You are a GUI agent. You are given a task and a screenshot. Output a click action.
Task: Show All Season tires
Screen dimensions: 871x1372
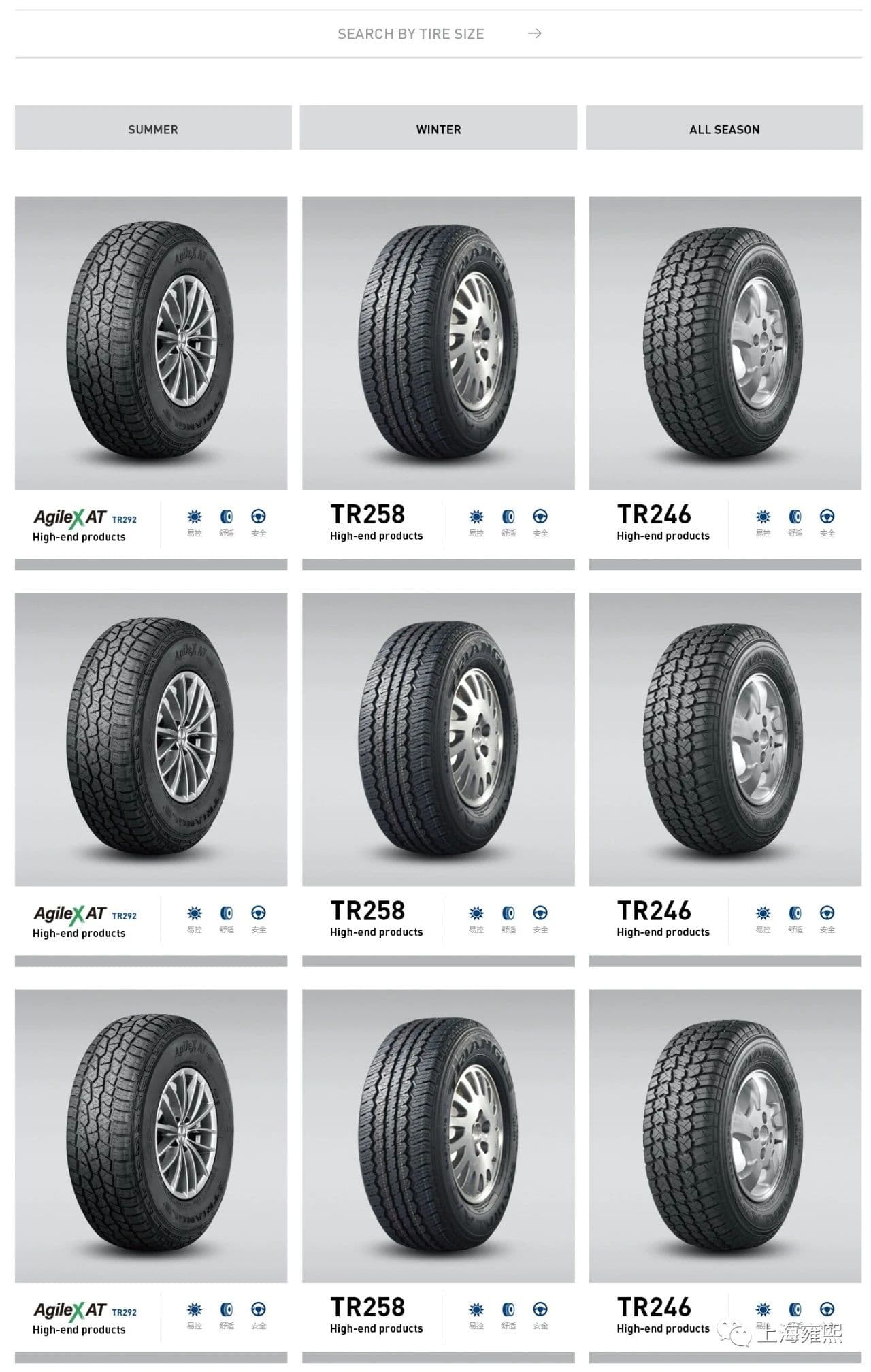pos(724,129)
